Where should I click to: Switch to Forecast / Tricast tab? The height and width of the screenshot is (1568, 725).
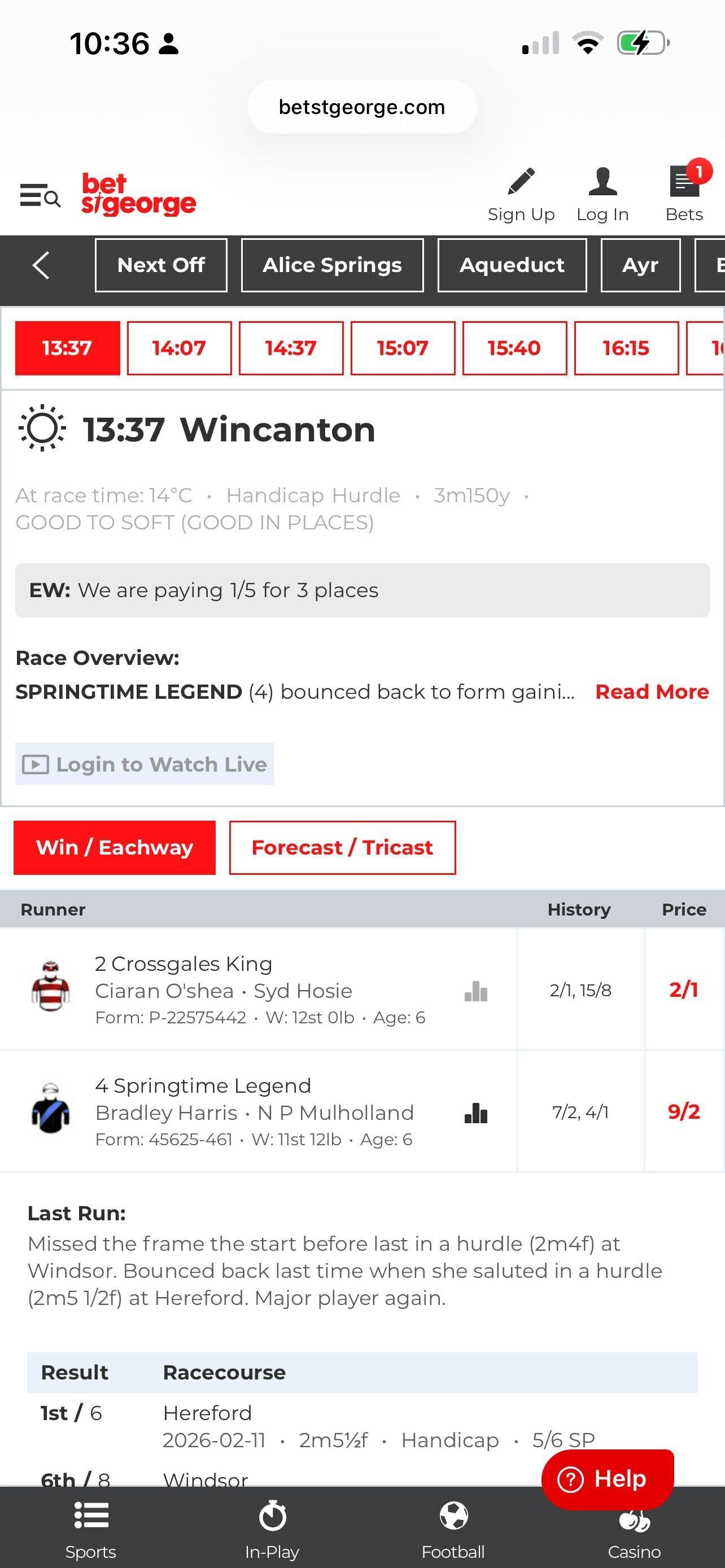coord(342,847)
